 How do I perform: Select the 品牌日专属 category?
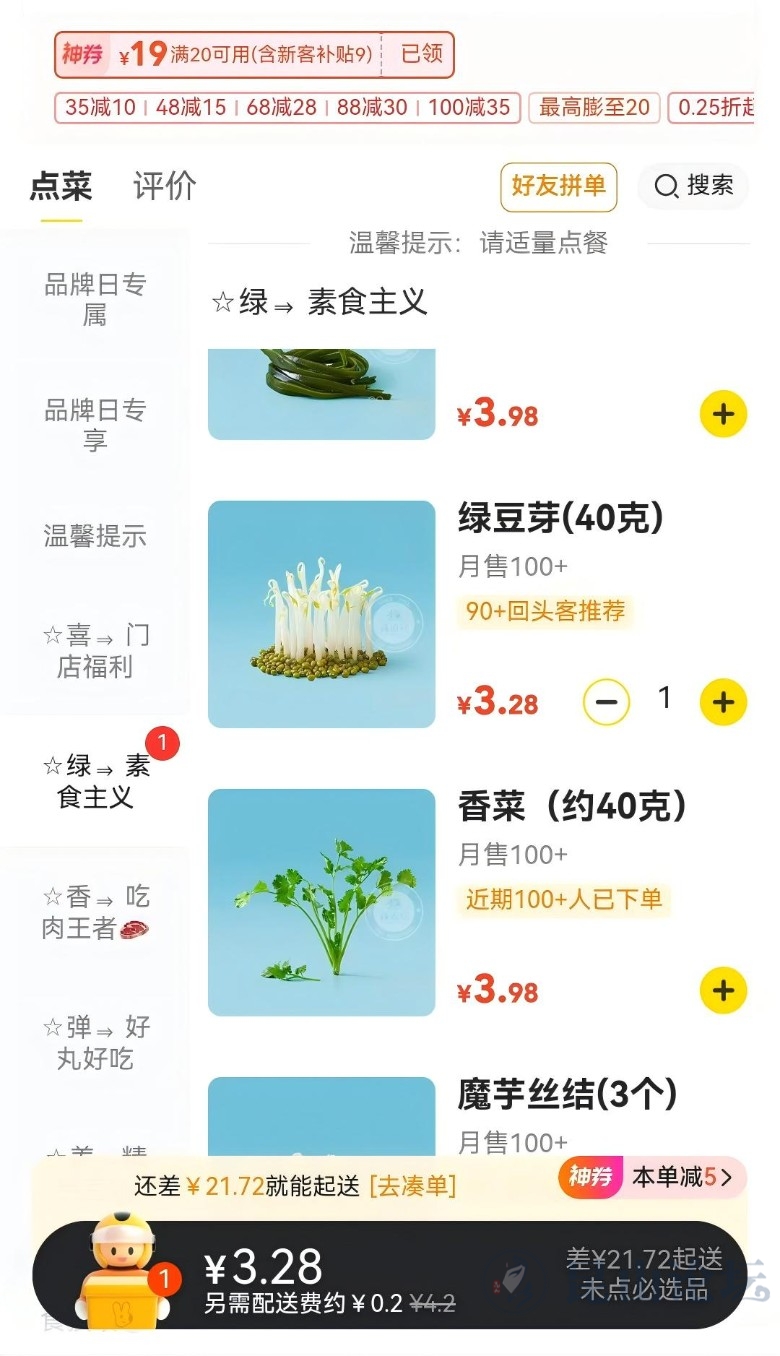point(95,300)
